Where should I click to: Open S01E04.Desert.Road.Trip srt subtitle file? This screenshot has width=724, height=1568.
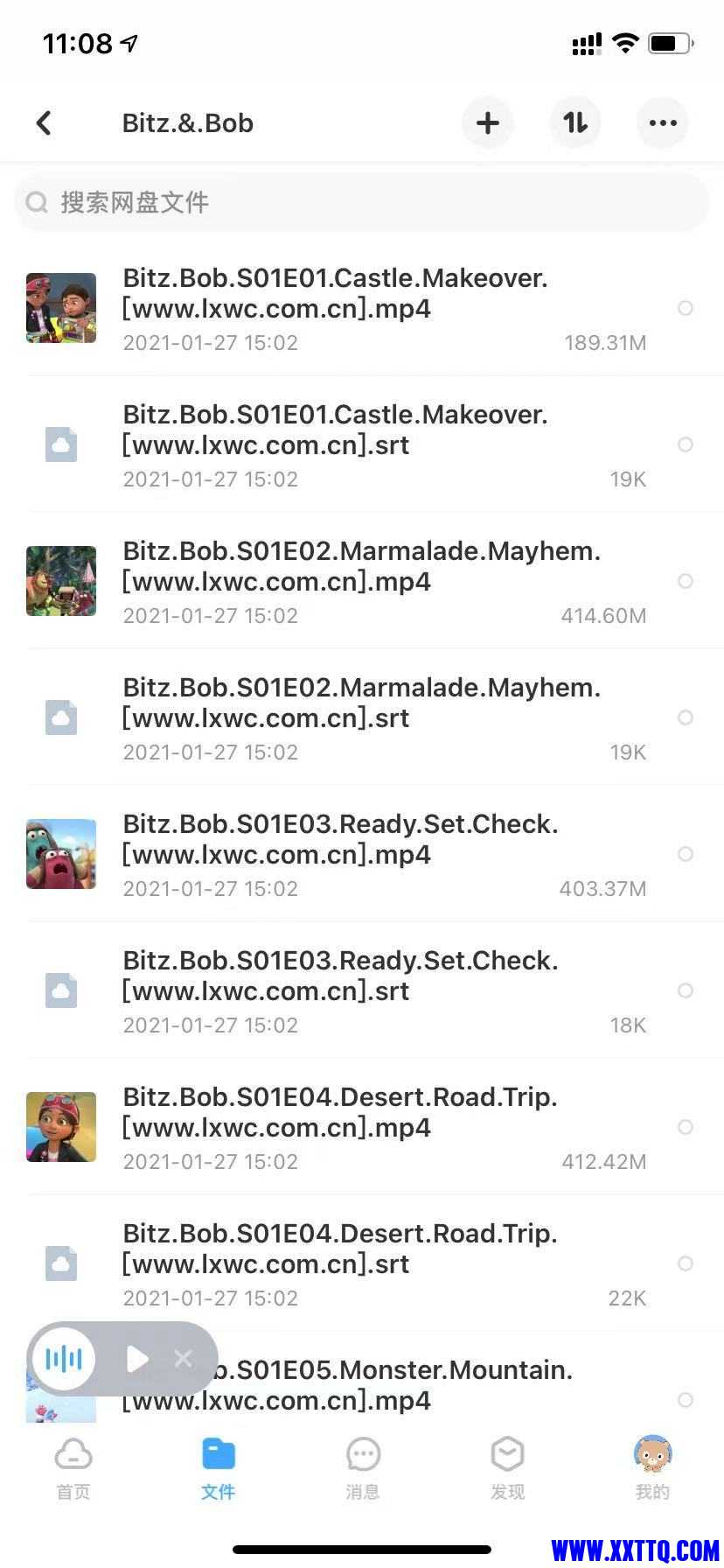[x=350, y=1263]
